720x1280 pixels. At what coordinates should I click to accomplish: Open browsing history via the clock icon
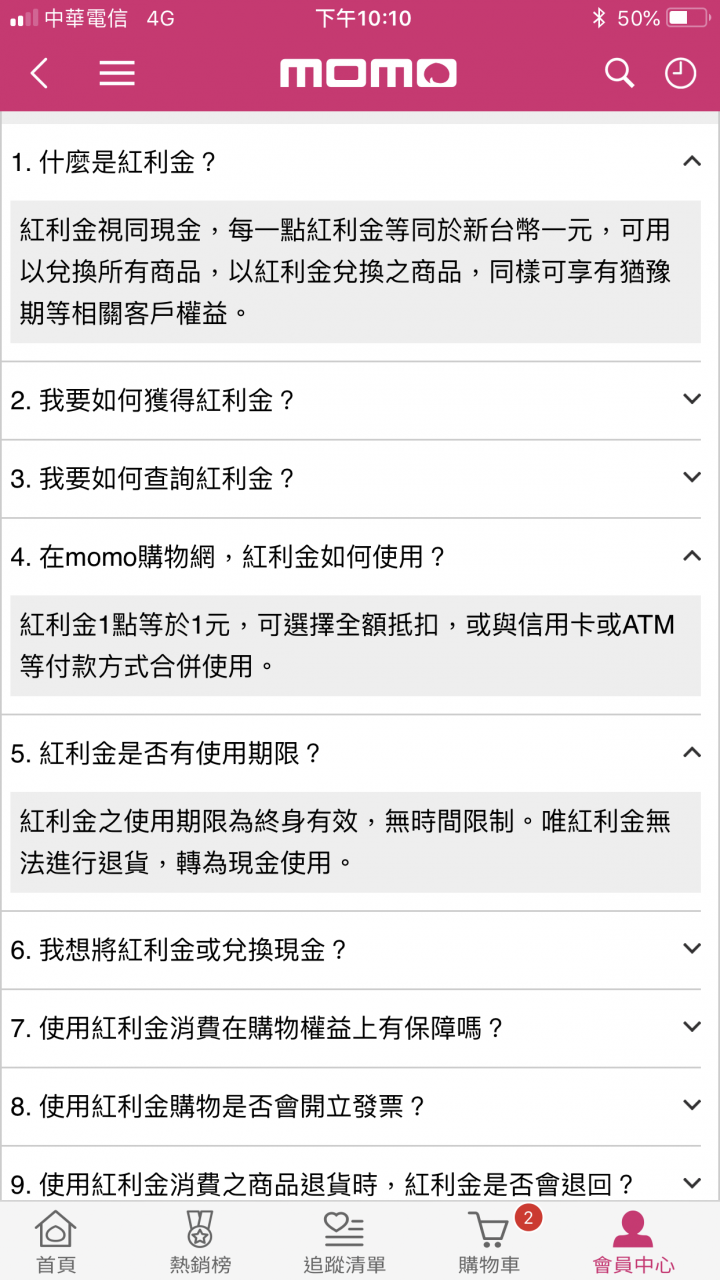tap(680, 73)
